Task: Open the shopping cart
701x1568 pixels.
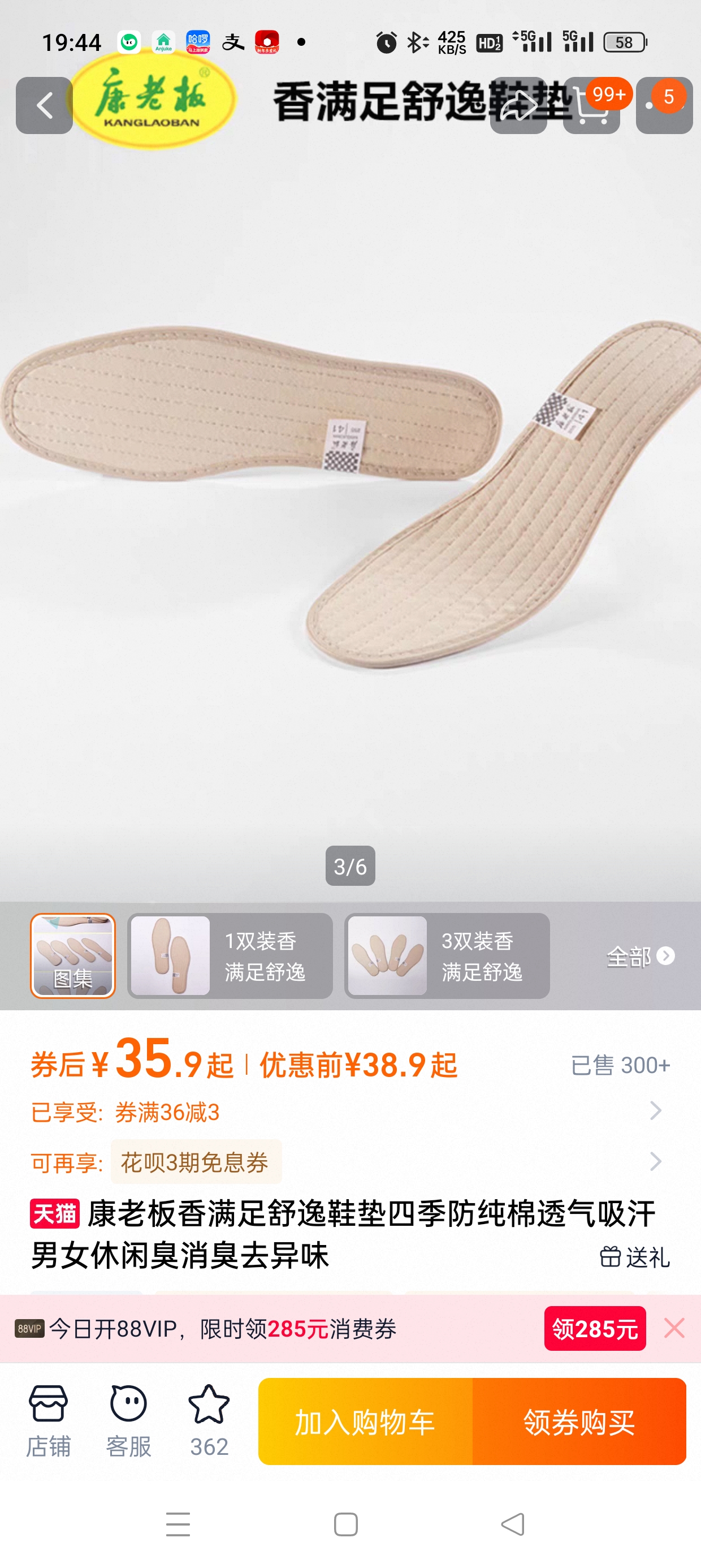Action: tap(591, 105)
